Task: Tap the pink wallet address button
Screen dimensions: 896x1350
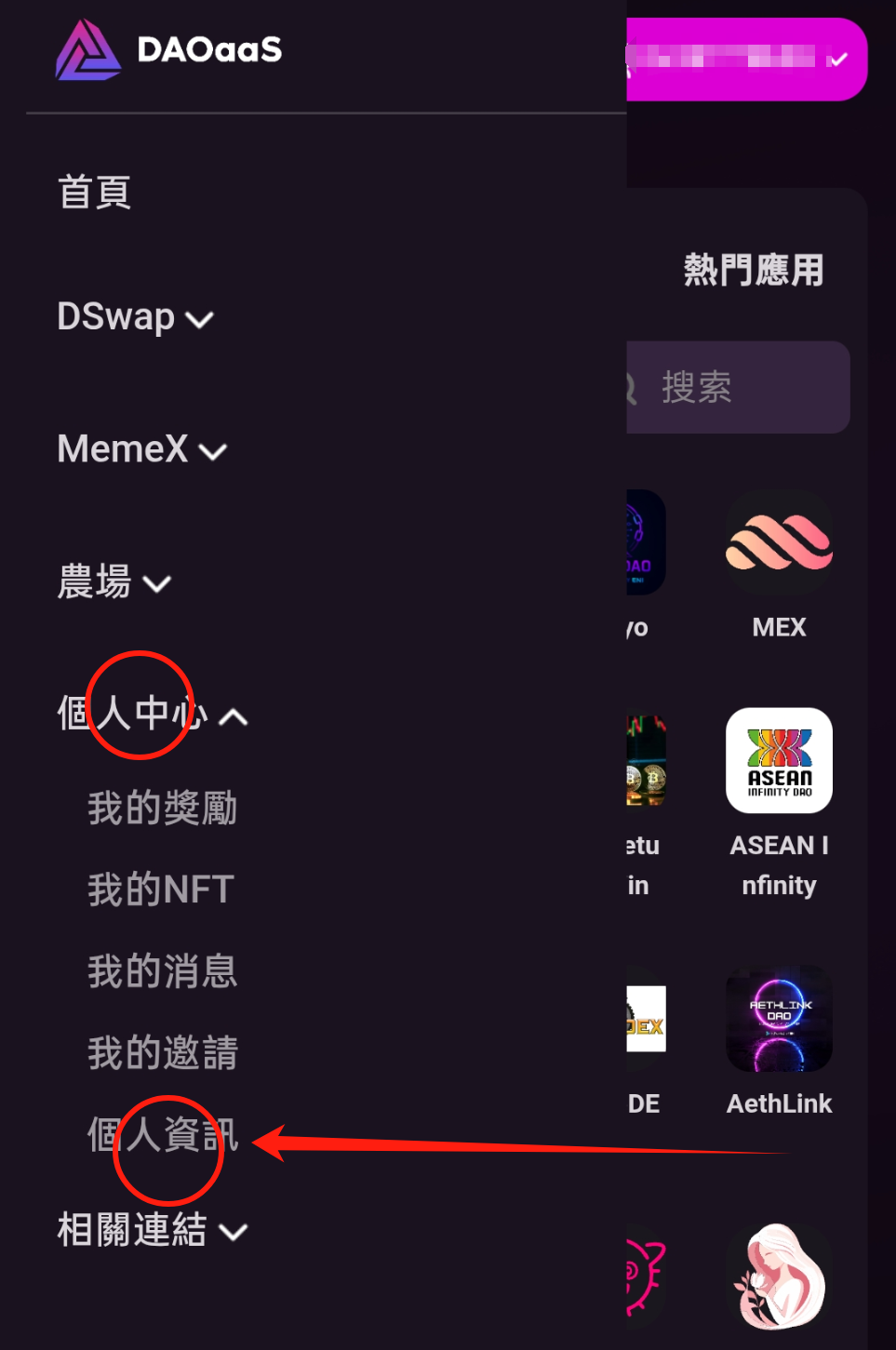Action: point(746,60)
